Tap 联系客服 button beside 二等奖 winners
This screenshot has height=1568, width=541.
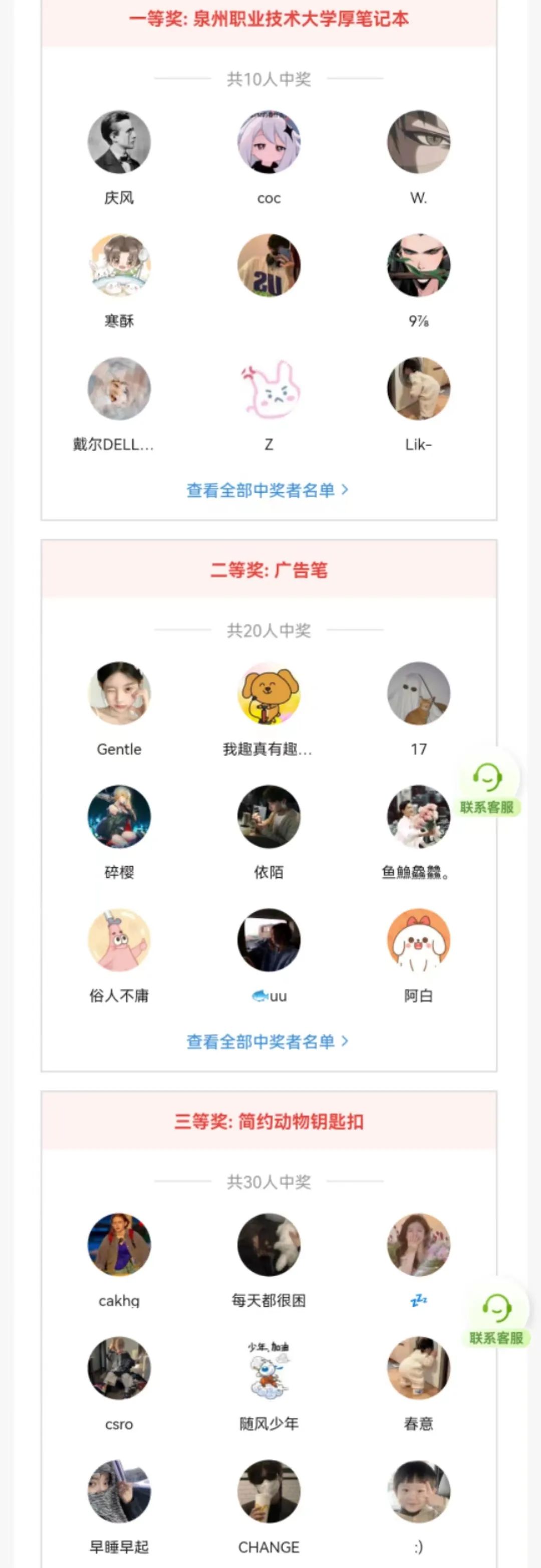[487, 785]
